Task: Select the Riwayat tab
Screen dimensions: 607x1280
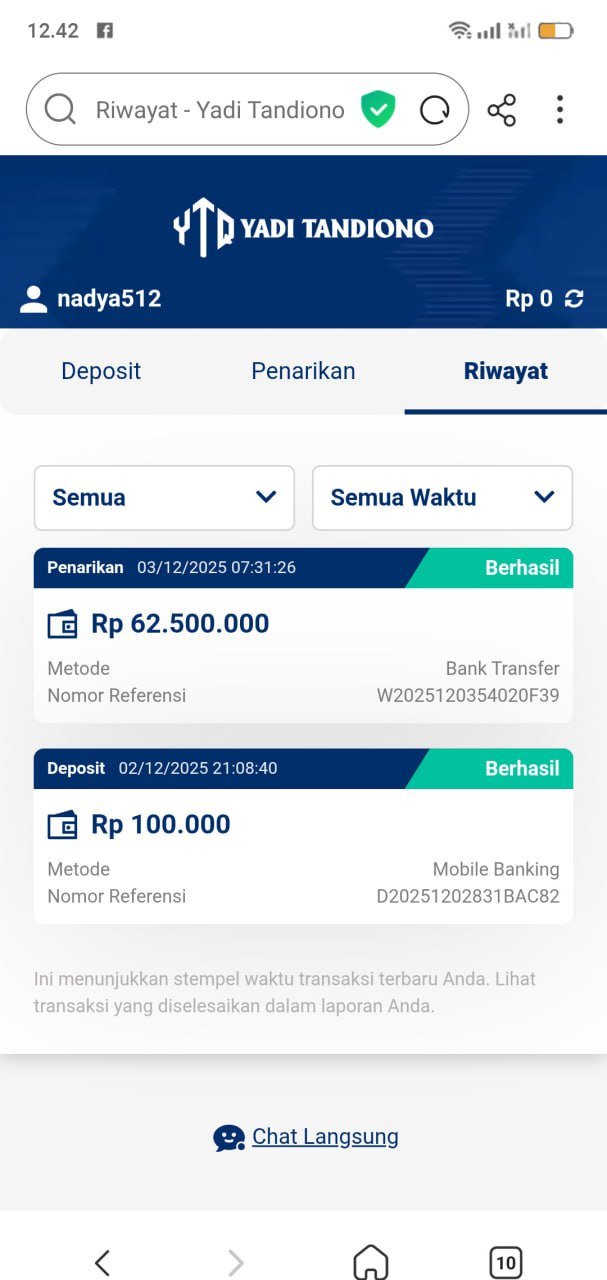Action: click(506, 371)
